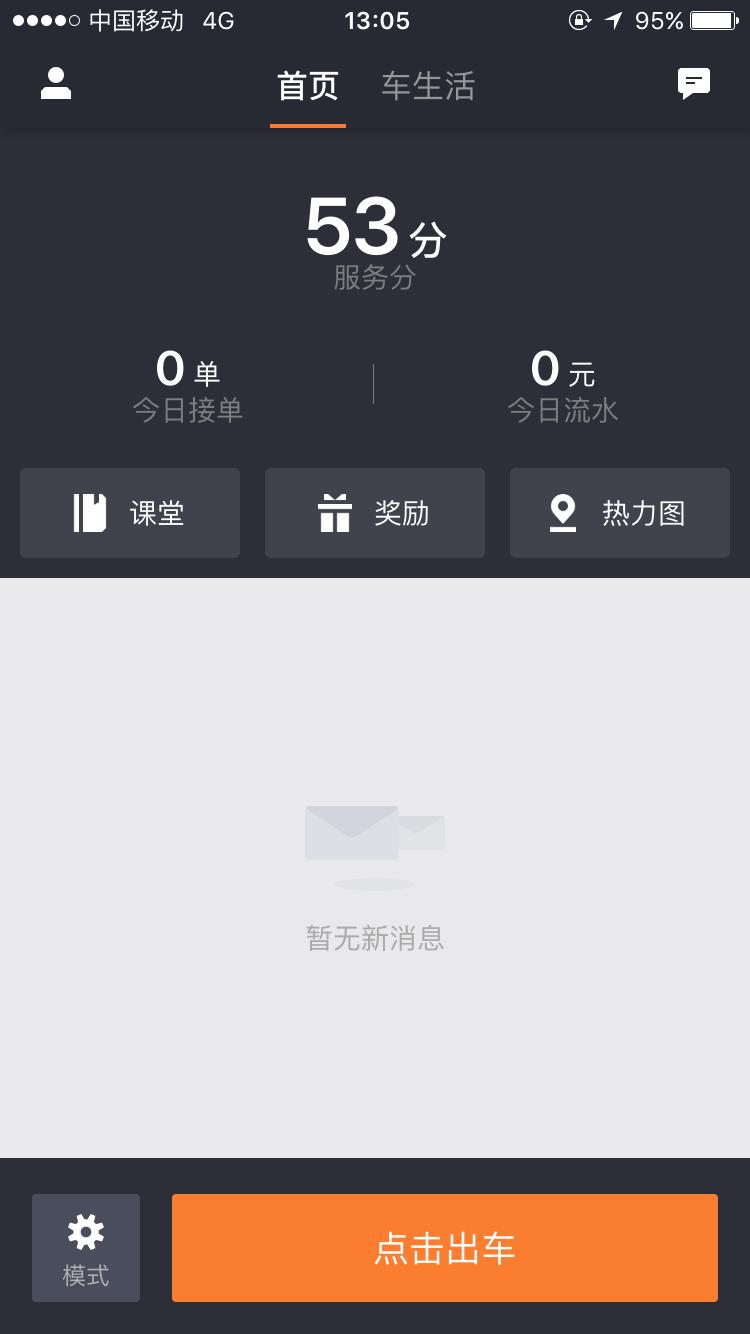Tap the location arrow in status bar
The height and width of the screenshot is (1334, 750).
612,20
